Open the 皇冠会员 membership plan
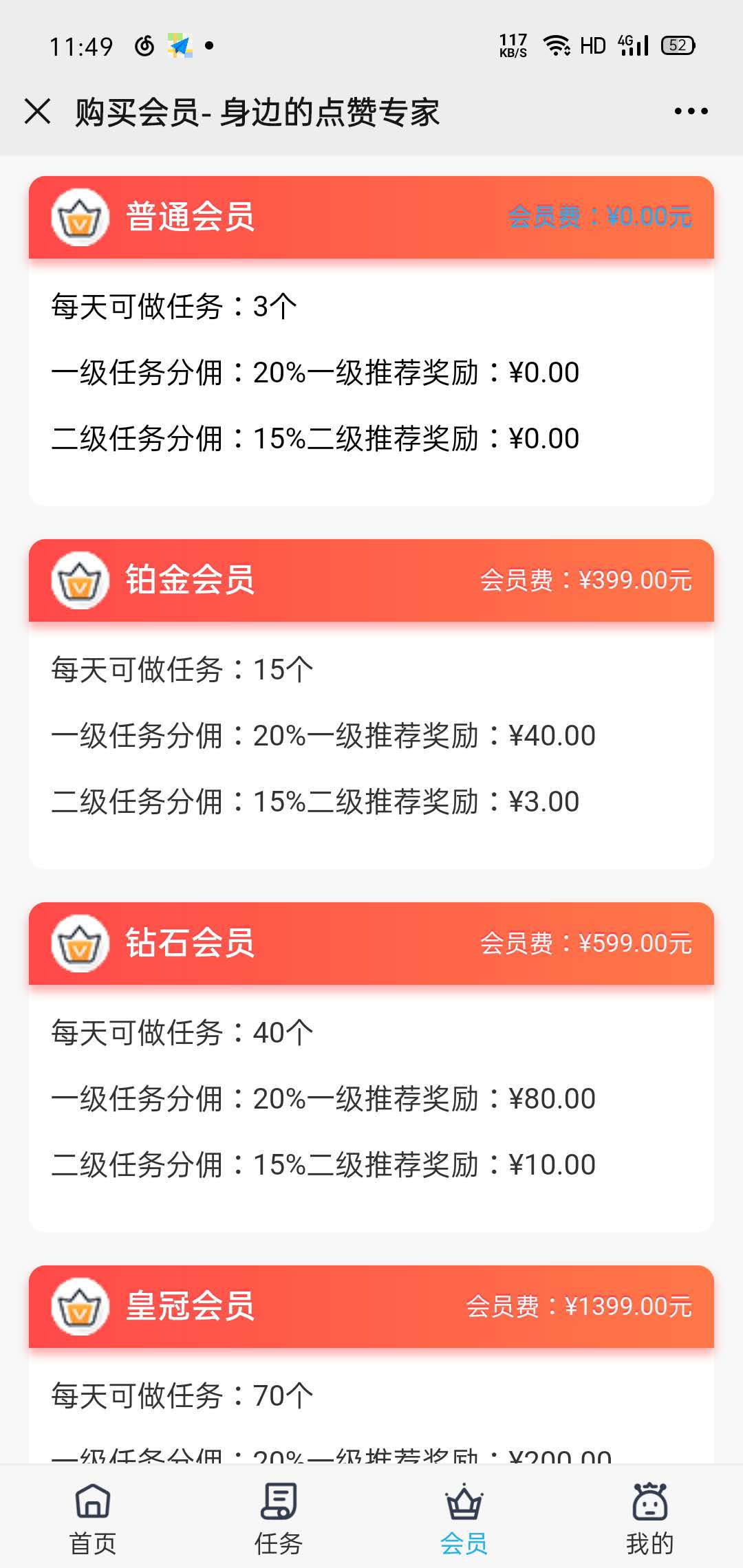 coord(371,1364)
